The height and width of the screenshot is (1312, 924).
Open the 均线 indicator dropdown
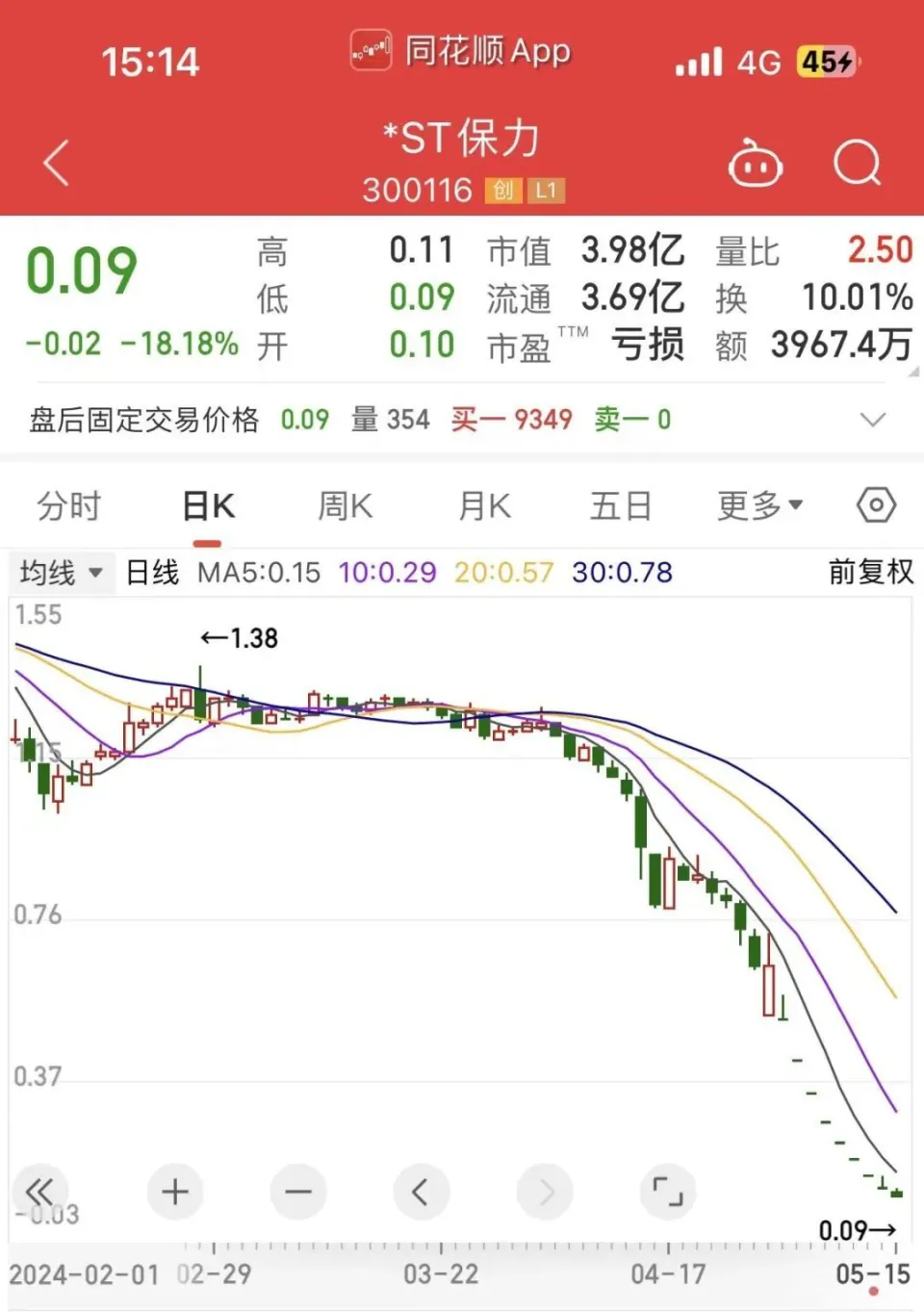pyautogui.click(x=61, y=573)
